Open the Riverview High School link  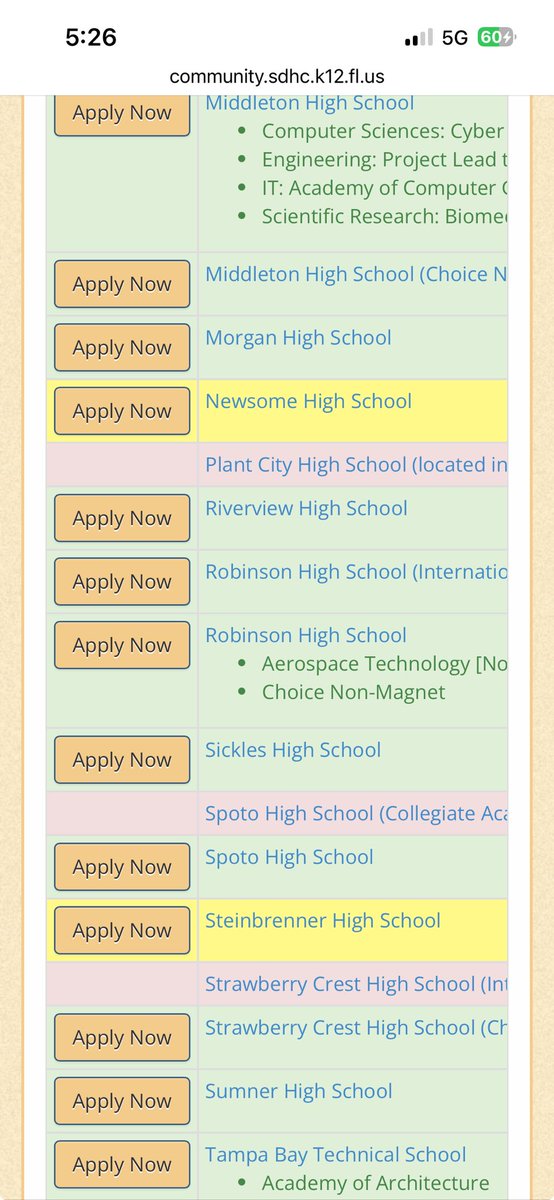tap(306, 508)
